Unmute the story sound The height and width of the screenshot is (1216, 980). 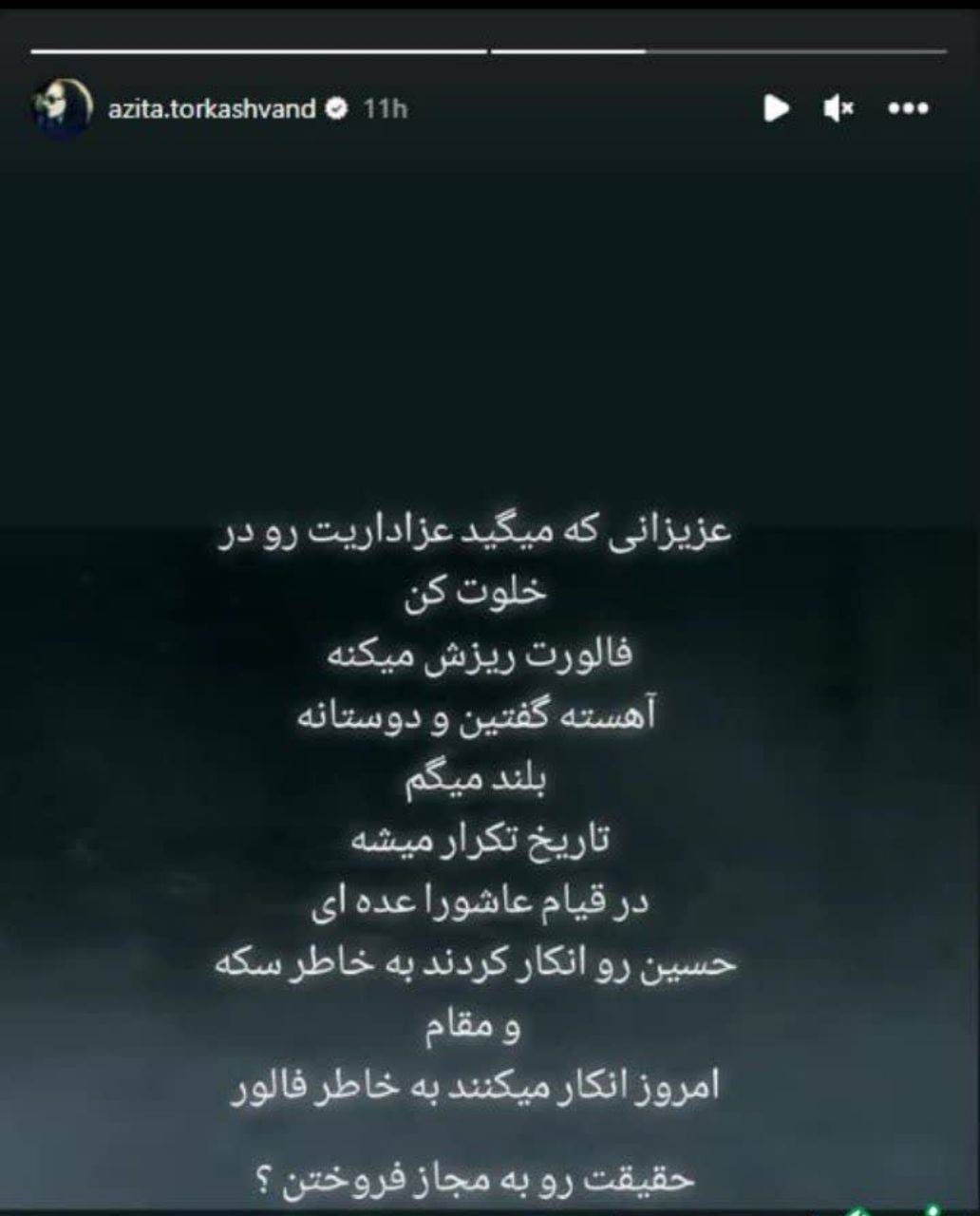(x=839, y=108)
